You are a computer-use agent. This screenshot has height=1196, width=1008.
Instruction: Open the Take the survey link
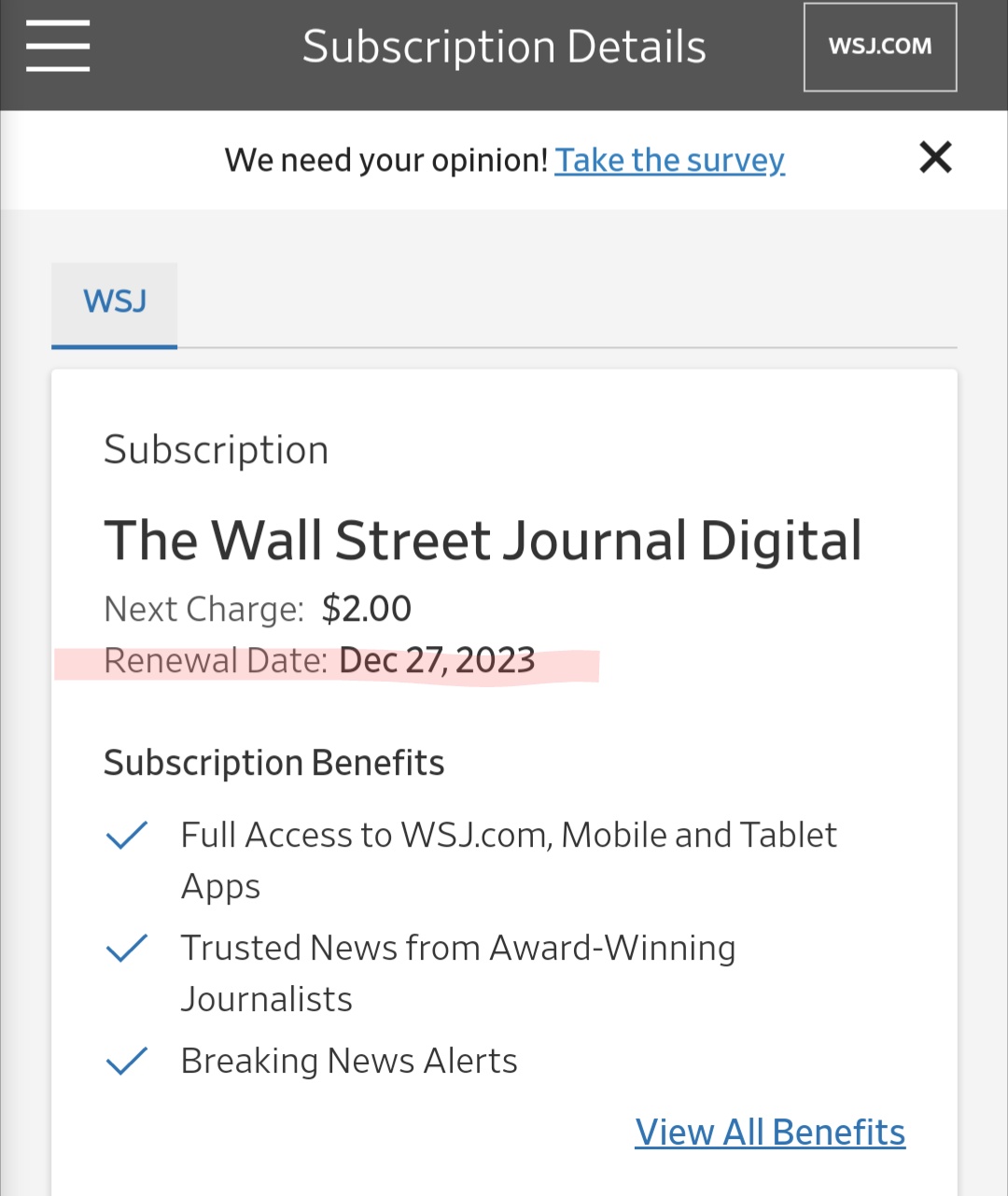[669, 161]
